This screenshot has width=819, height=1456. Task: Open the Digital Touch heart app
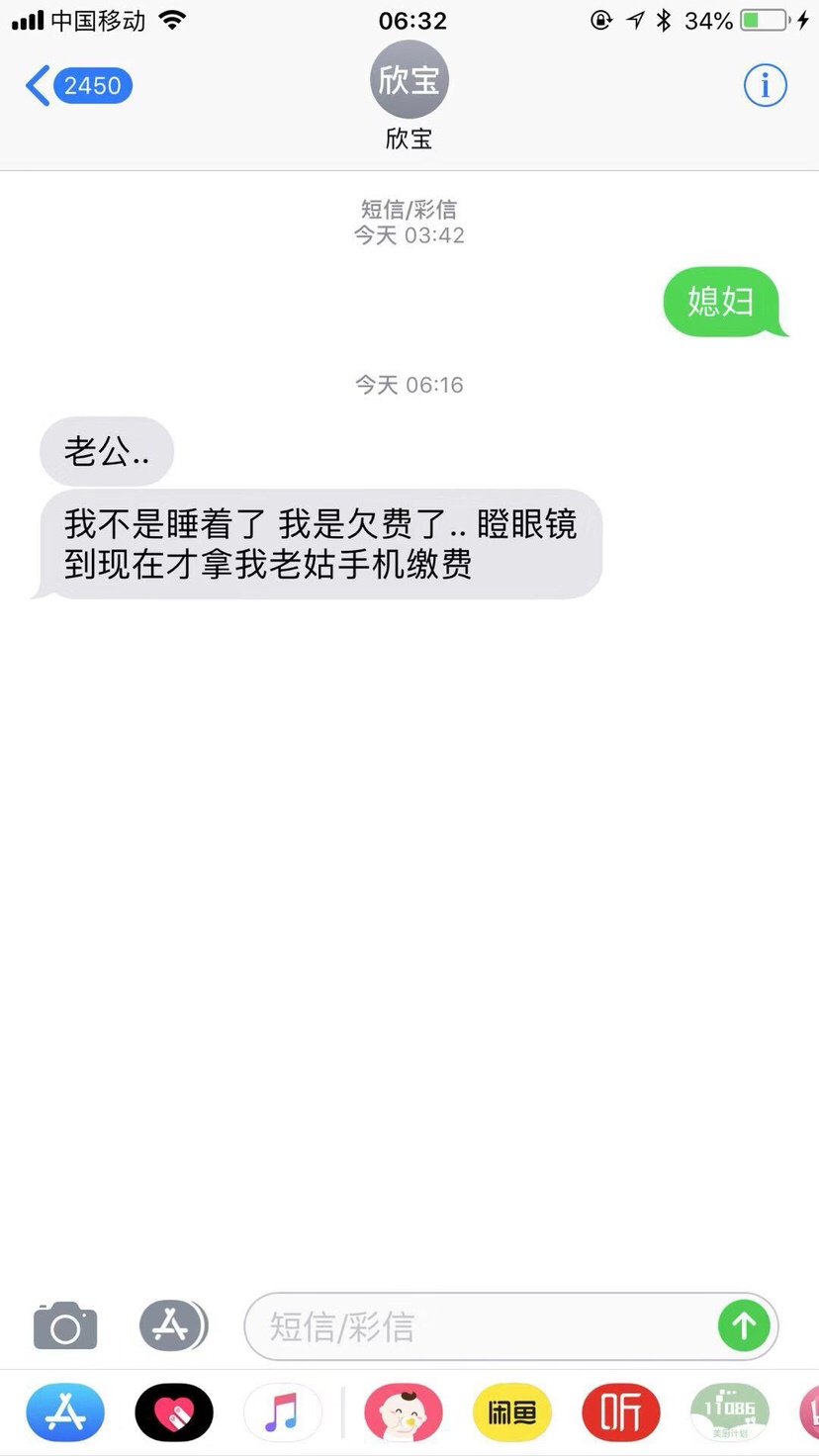[174, 1412]
